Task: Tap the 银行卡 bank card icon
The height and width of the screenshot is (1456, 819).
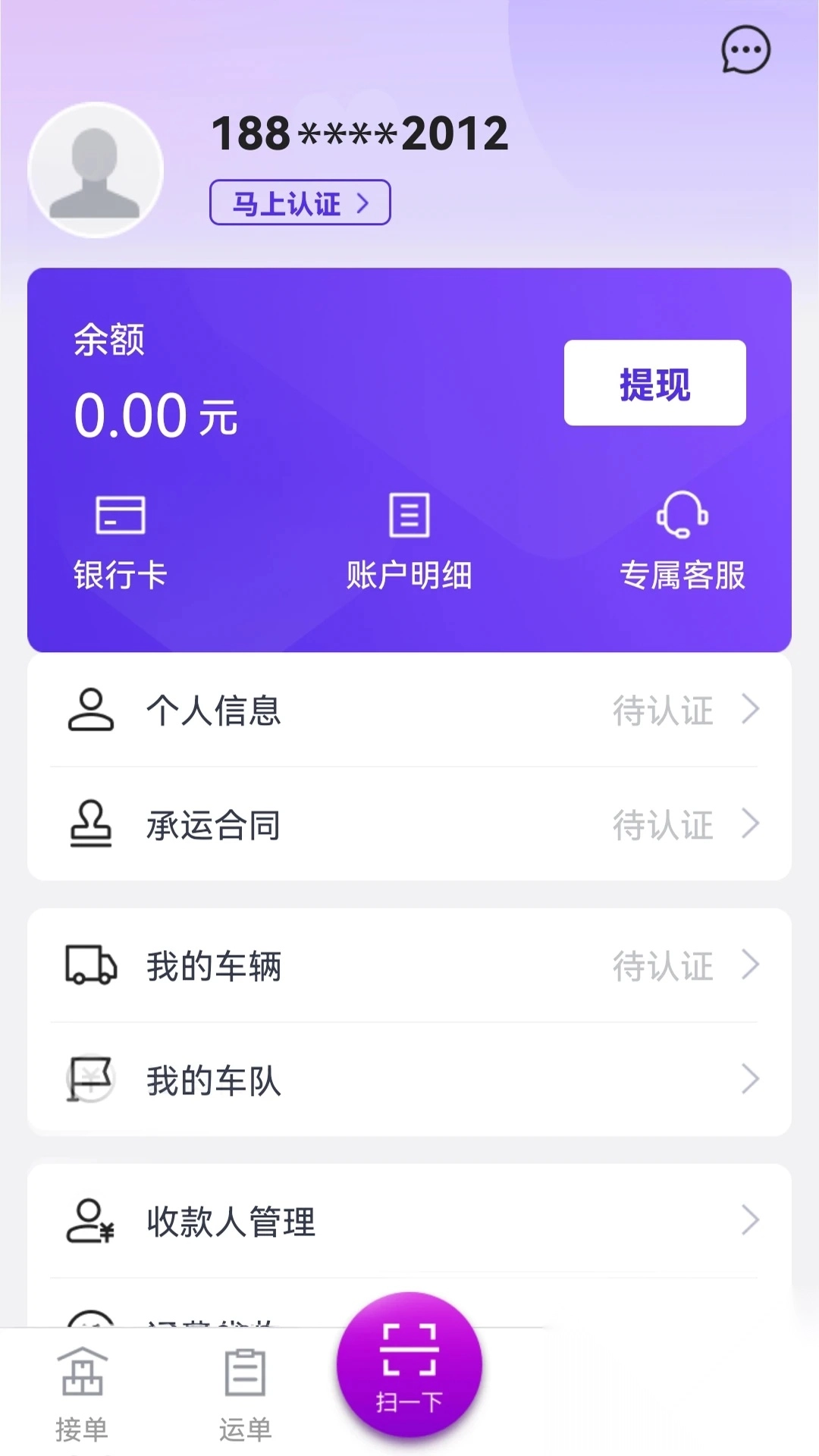Action: tap(120, 516)
